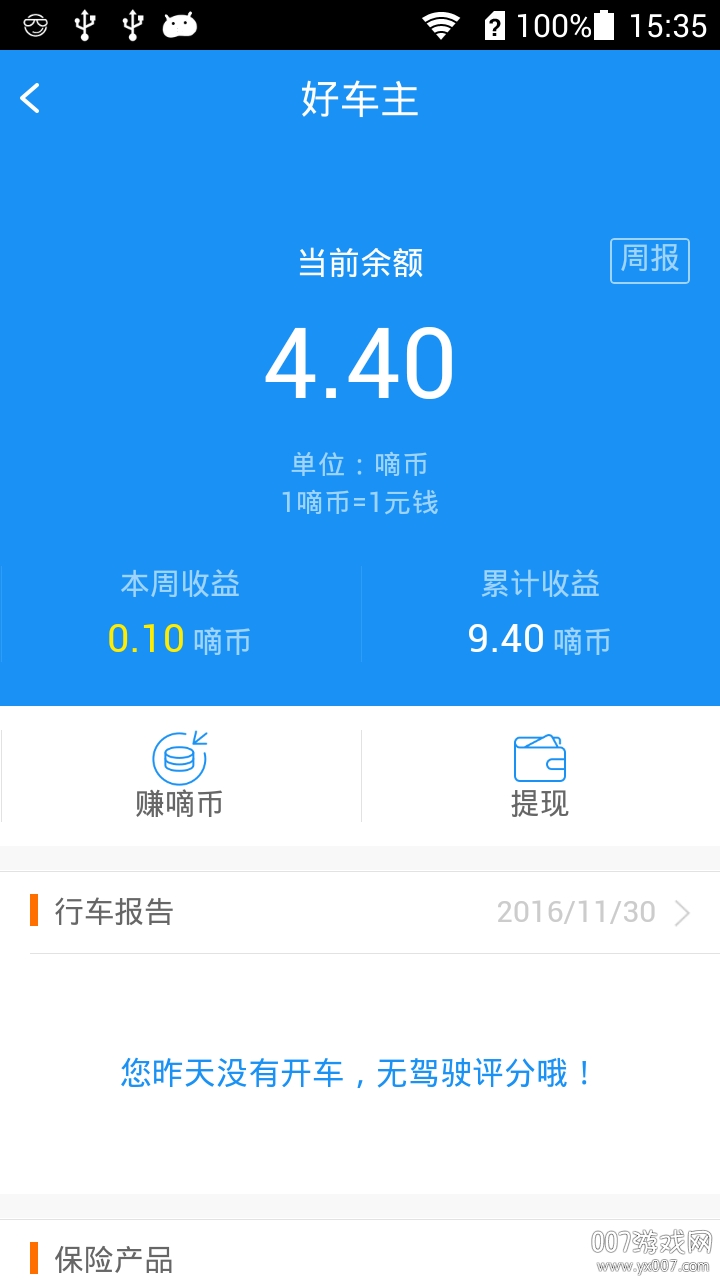Select the 累计收益 9.40 嘀币 value
The height and width of the screenshot is (1280, 720).
[540, 638]
